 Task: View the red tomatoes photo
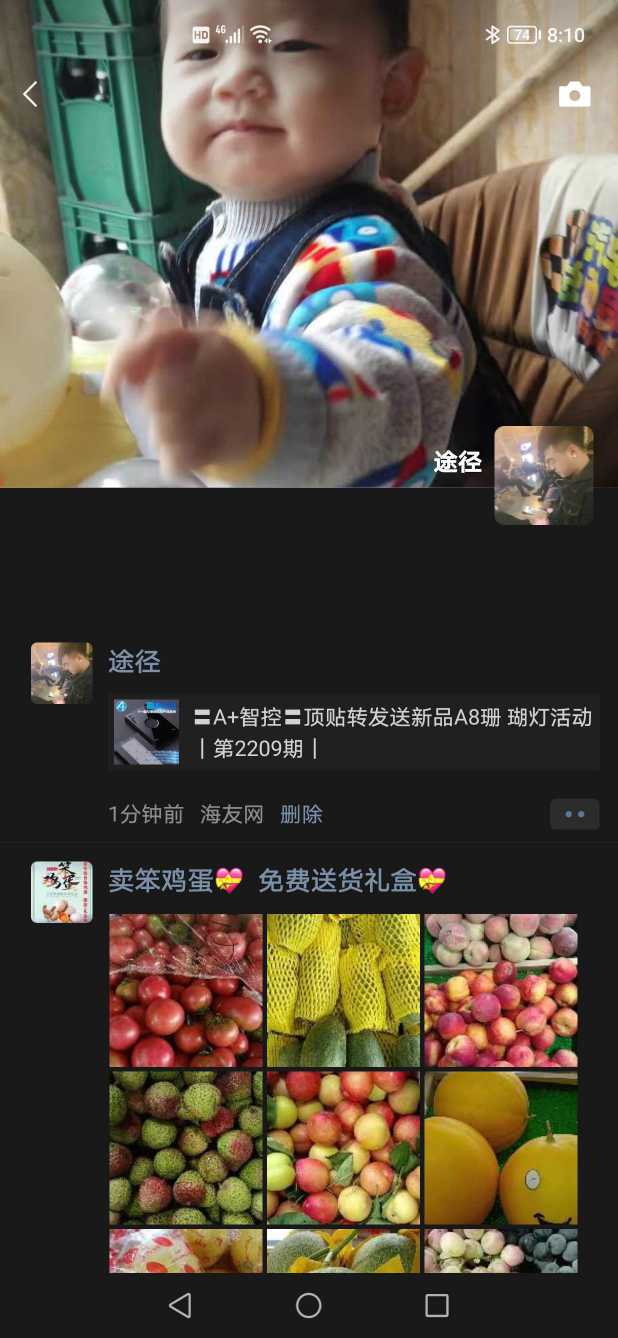pyautogui.click(x=186, y=990)
